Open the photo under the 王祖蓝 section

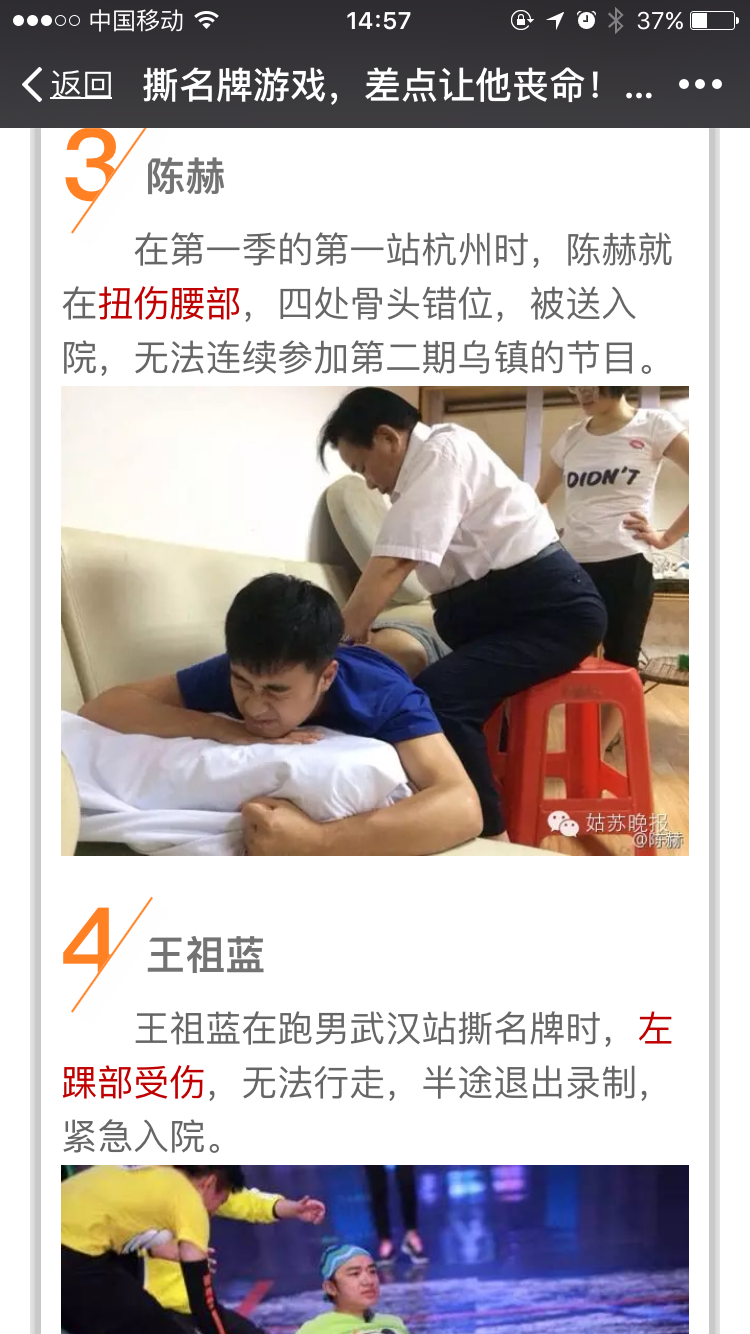point(375,1249)
